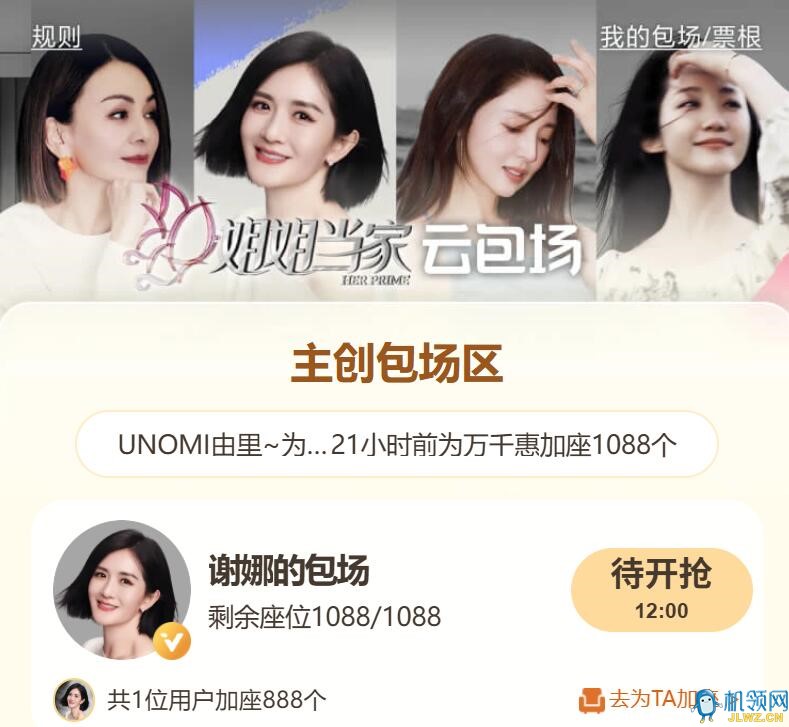
Task: Open the 规则 rules link
Action: [x=56, y=38]
